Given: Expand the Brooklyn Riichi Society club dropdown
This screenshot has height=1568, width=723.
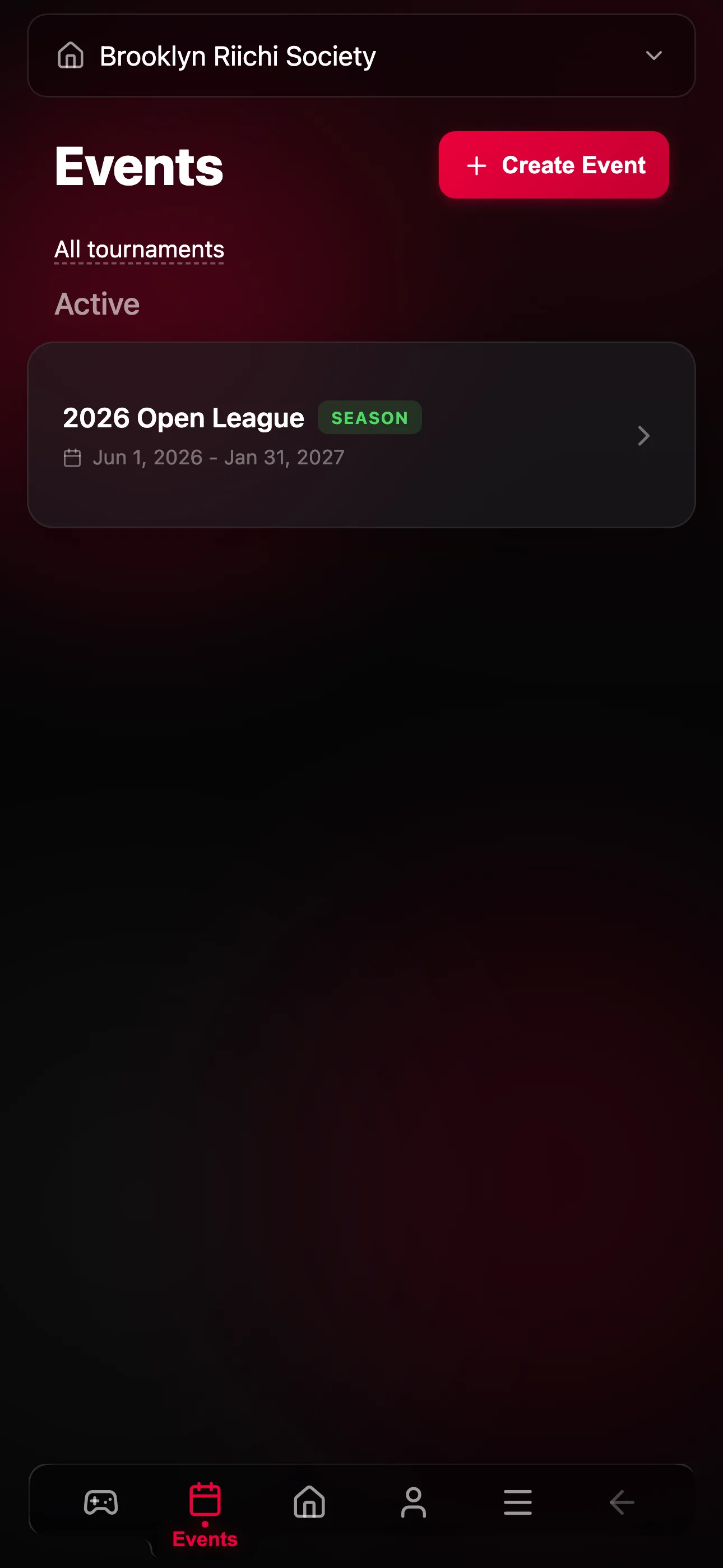Looking at the screenshot, I should click(x=361, y=56).
